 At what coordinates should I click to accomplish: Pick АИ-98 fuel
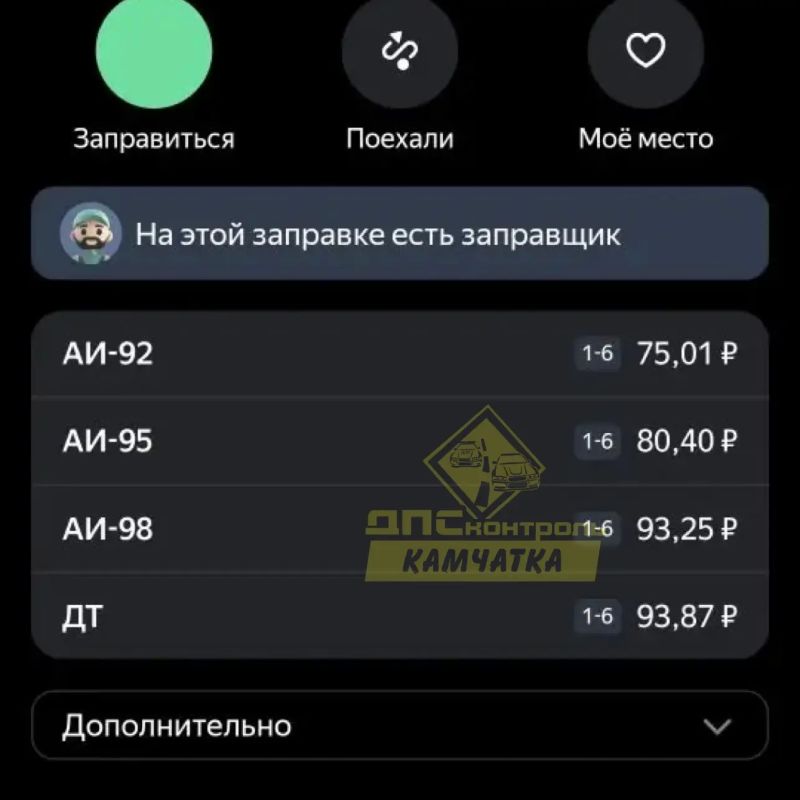[399, 529]
